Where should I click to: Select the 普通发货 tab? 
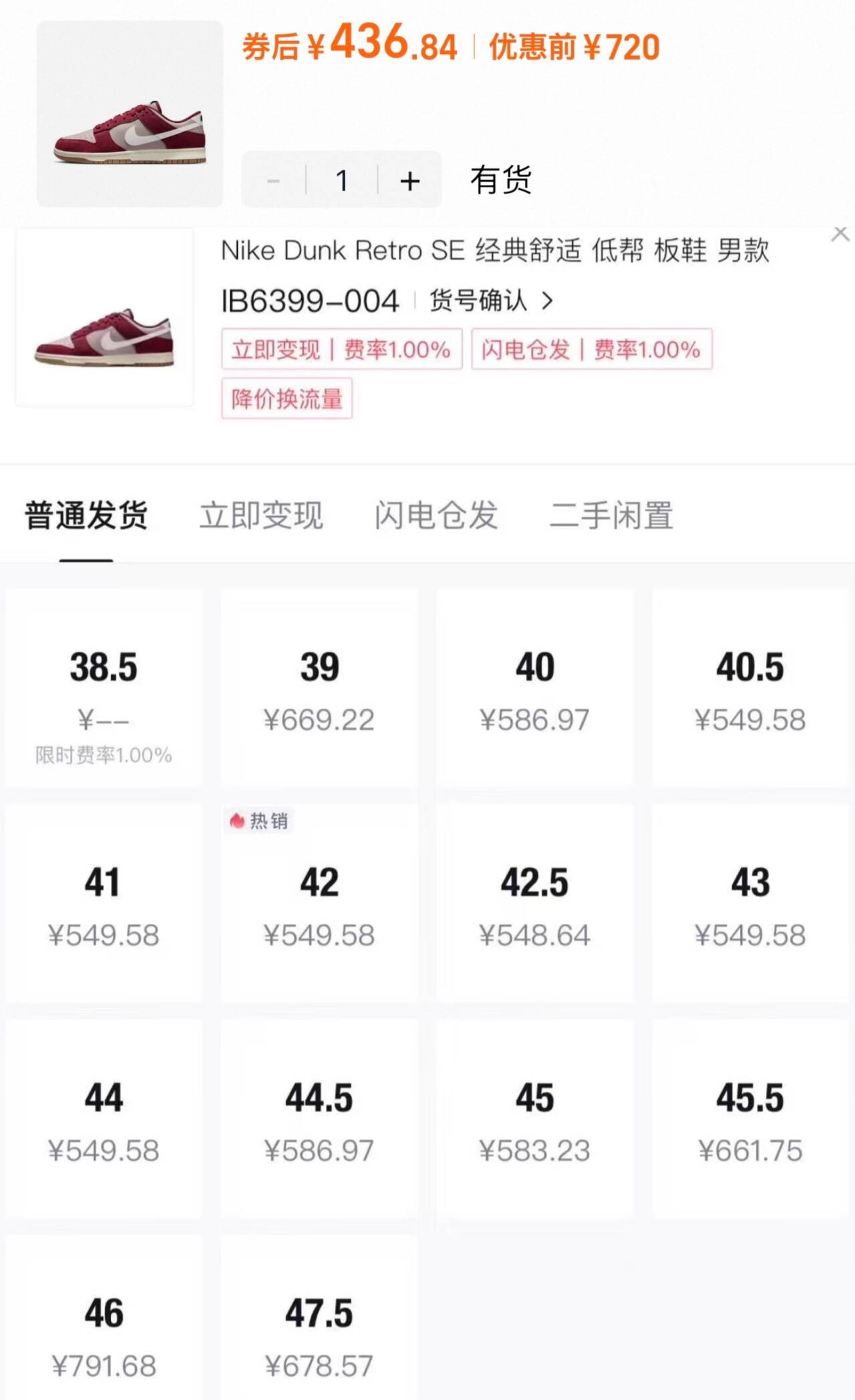pyautogui.click(x=86, y=515)
